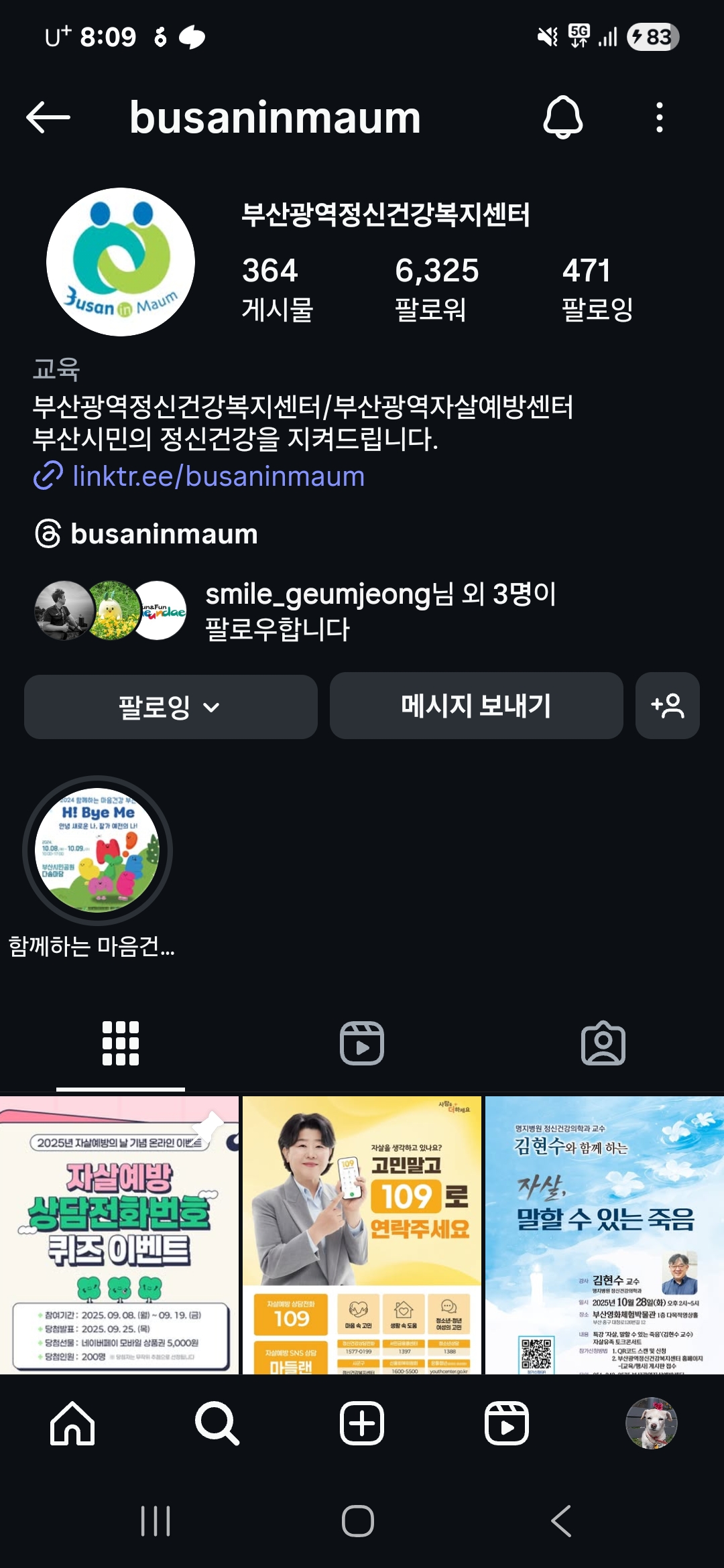Switch to the tagged photos tab
This screenshot has height=1568, width=724.
pos(603,1043)
